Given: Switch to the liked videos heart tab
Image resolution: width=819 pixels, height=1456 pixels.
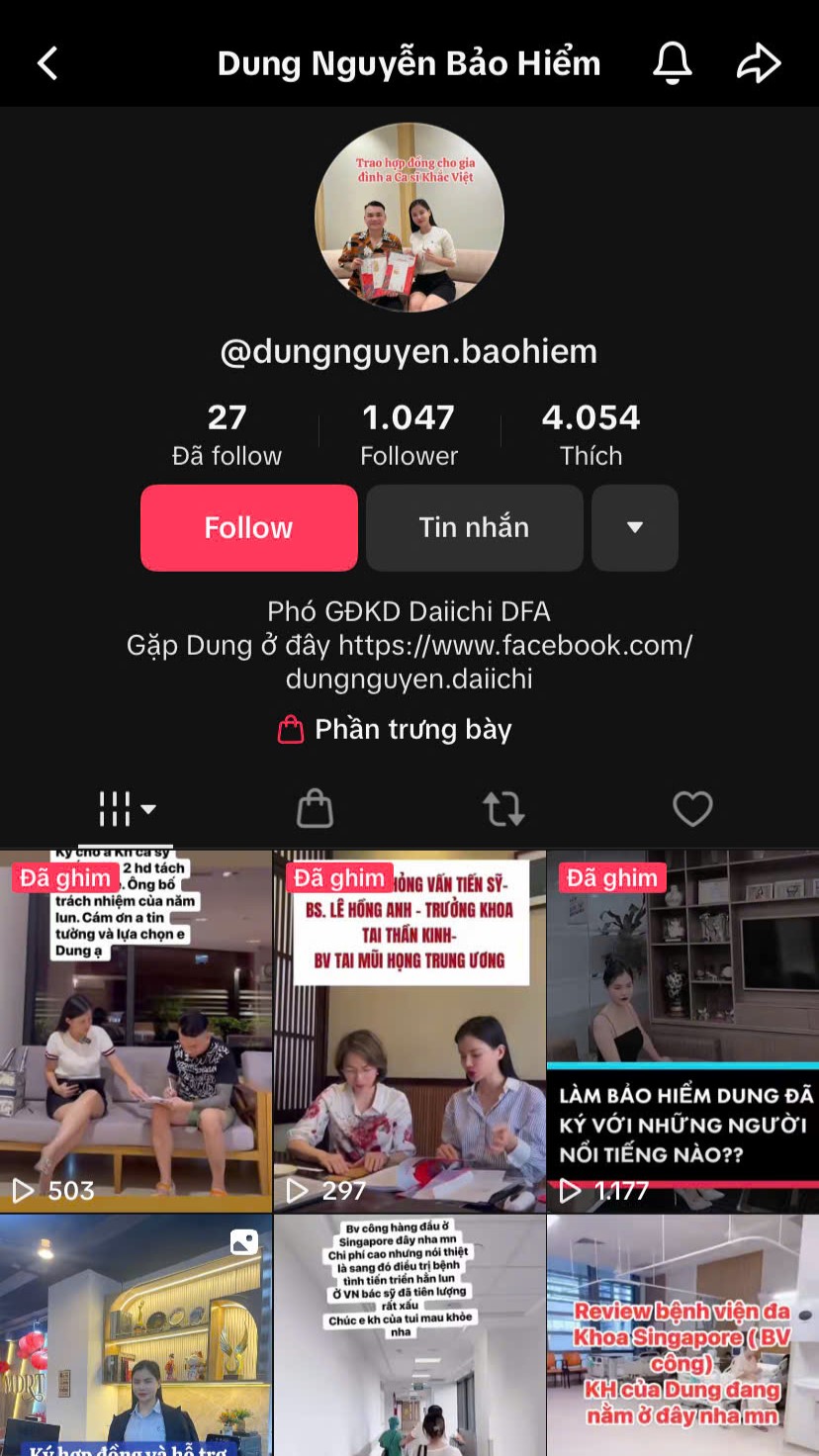Looking at the screenshot, I should [x=692, y=808].
